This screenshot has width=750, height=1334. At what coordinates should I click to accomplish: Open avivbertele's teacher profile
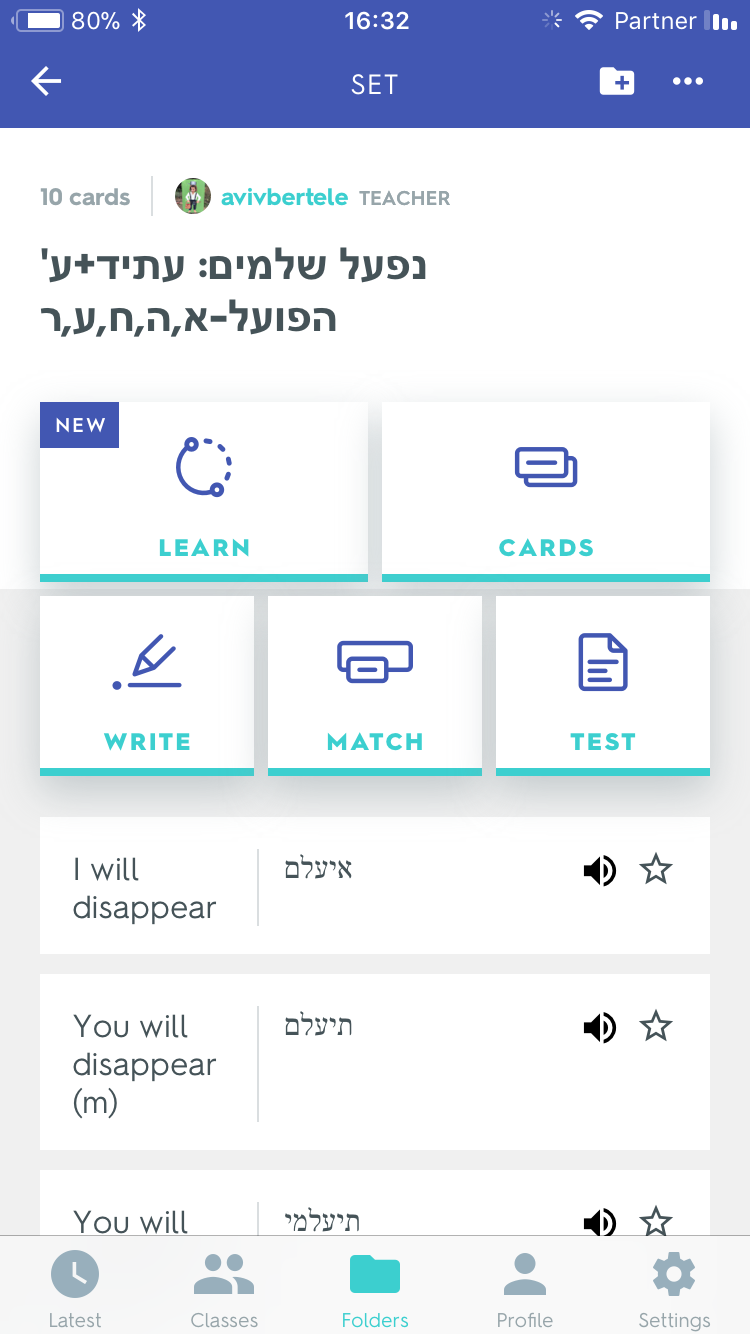pyautogui.click(x=284, y=197)
